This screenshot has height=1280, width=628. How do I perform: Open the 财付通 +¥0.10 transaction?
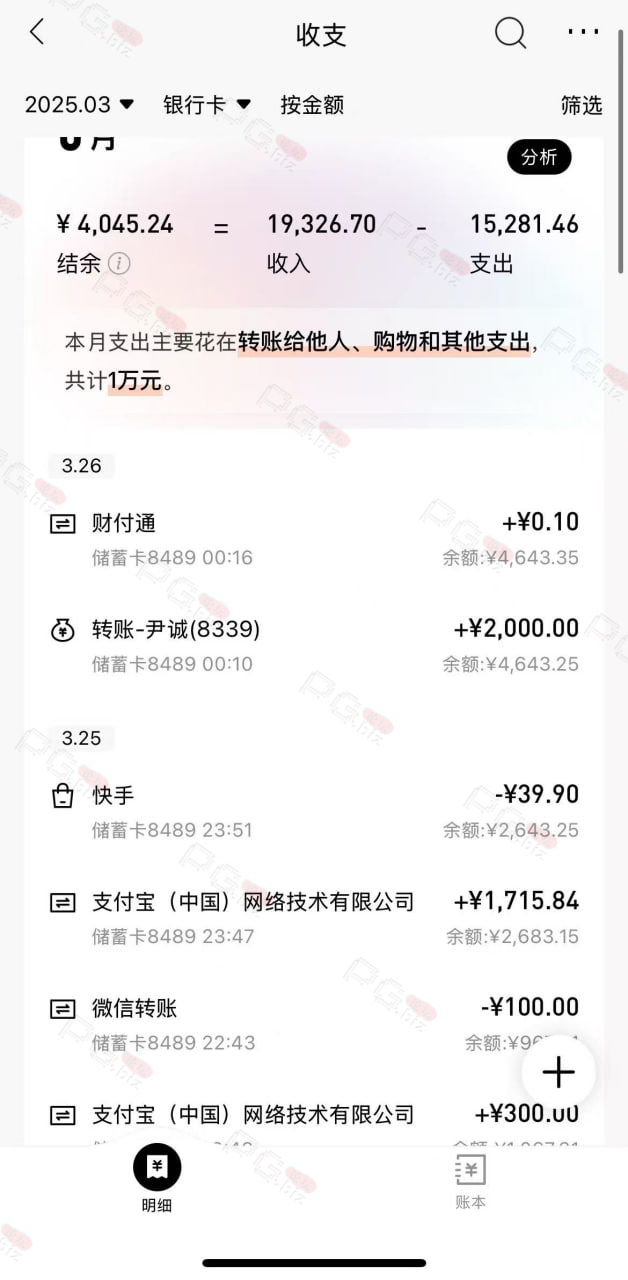tap(314, 539)
